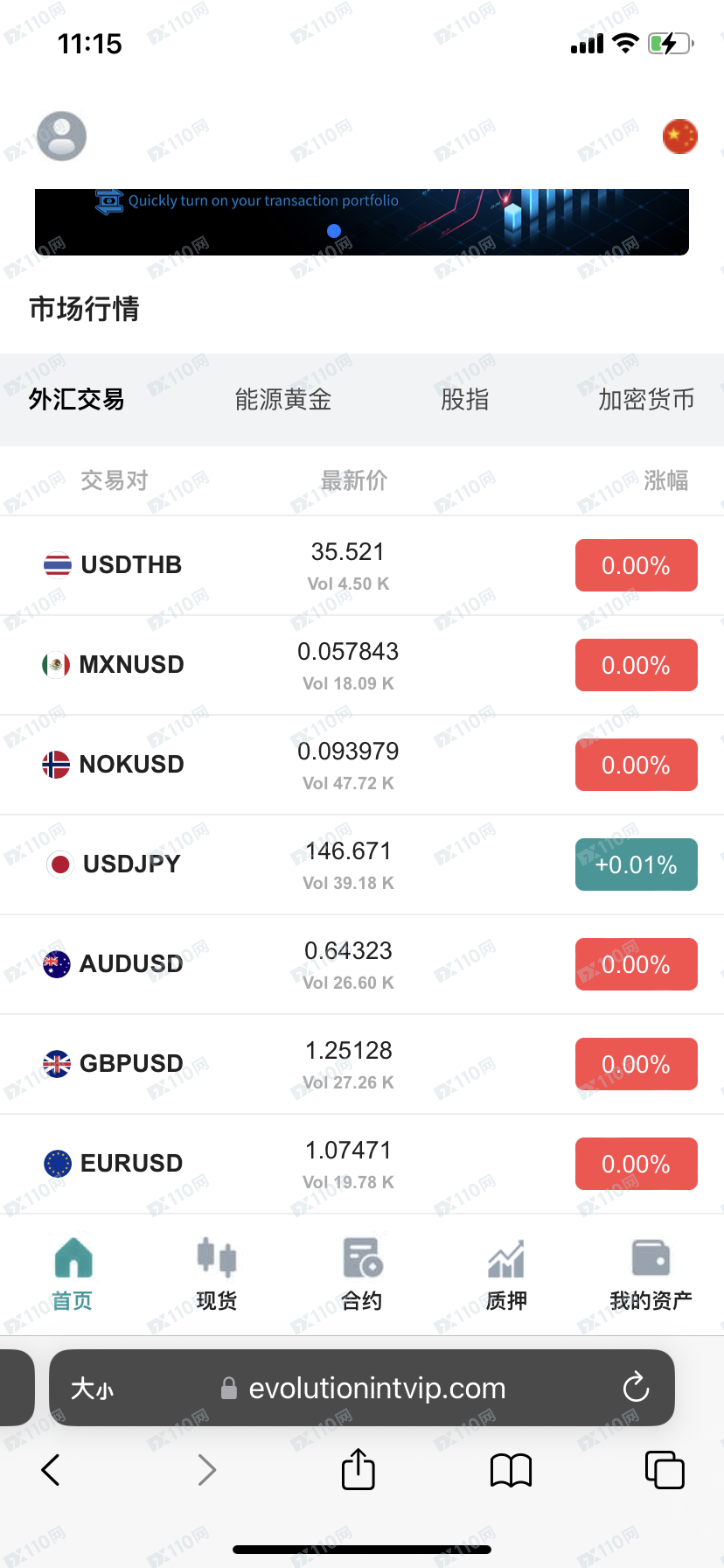
Task: View the USDJPY pair details
Action: (x=362, y=864)
